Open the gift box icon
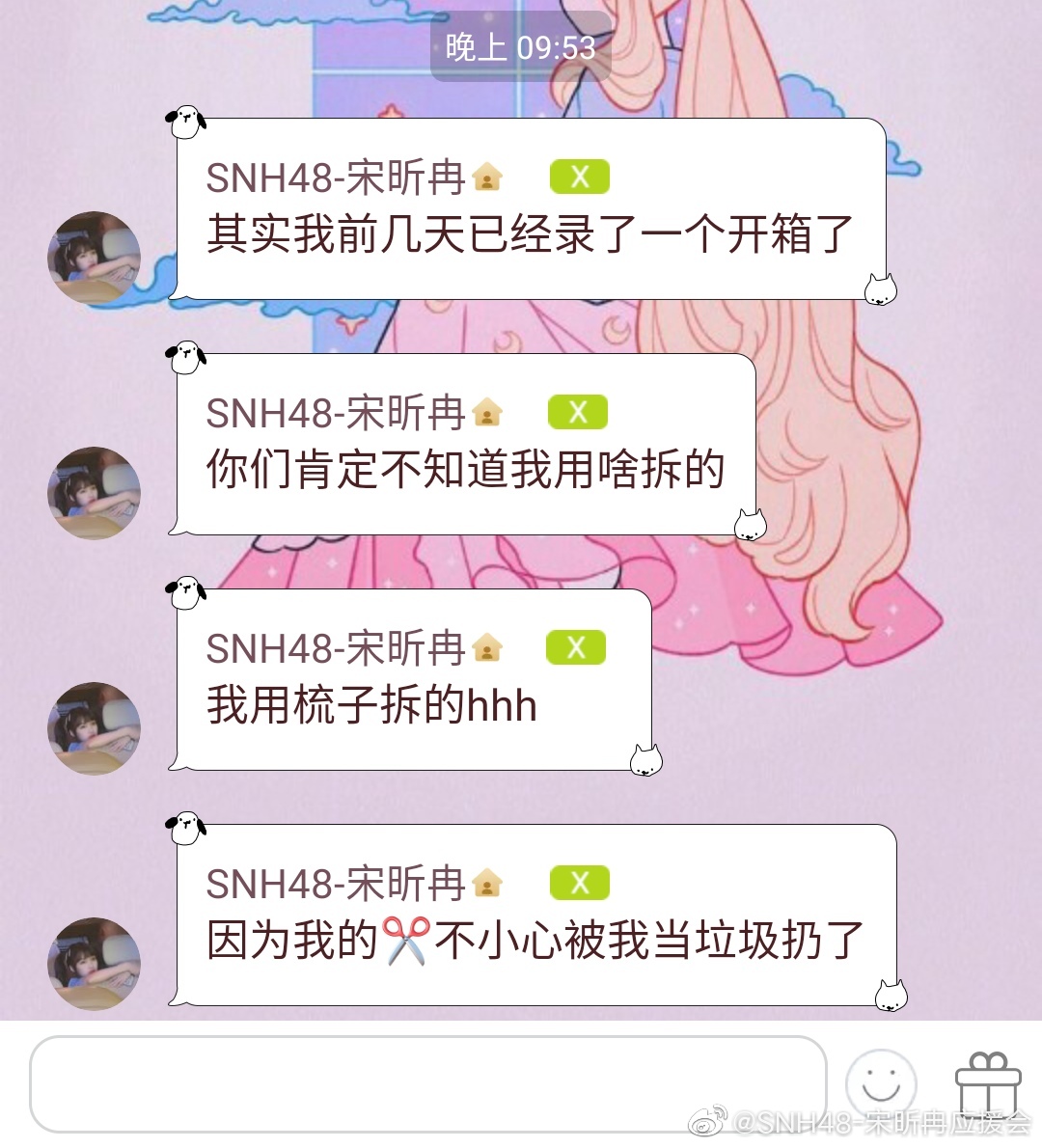1042x1148 pixels. click(987, 1083)
